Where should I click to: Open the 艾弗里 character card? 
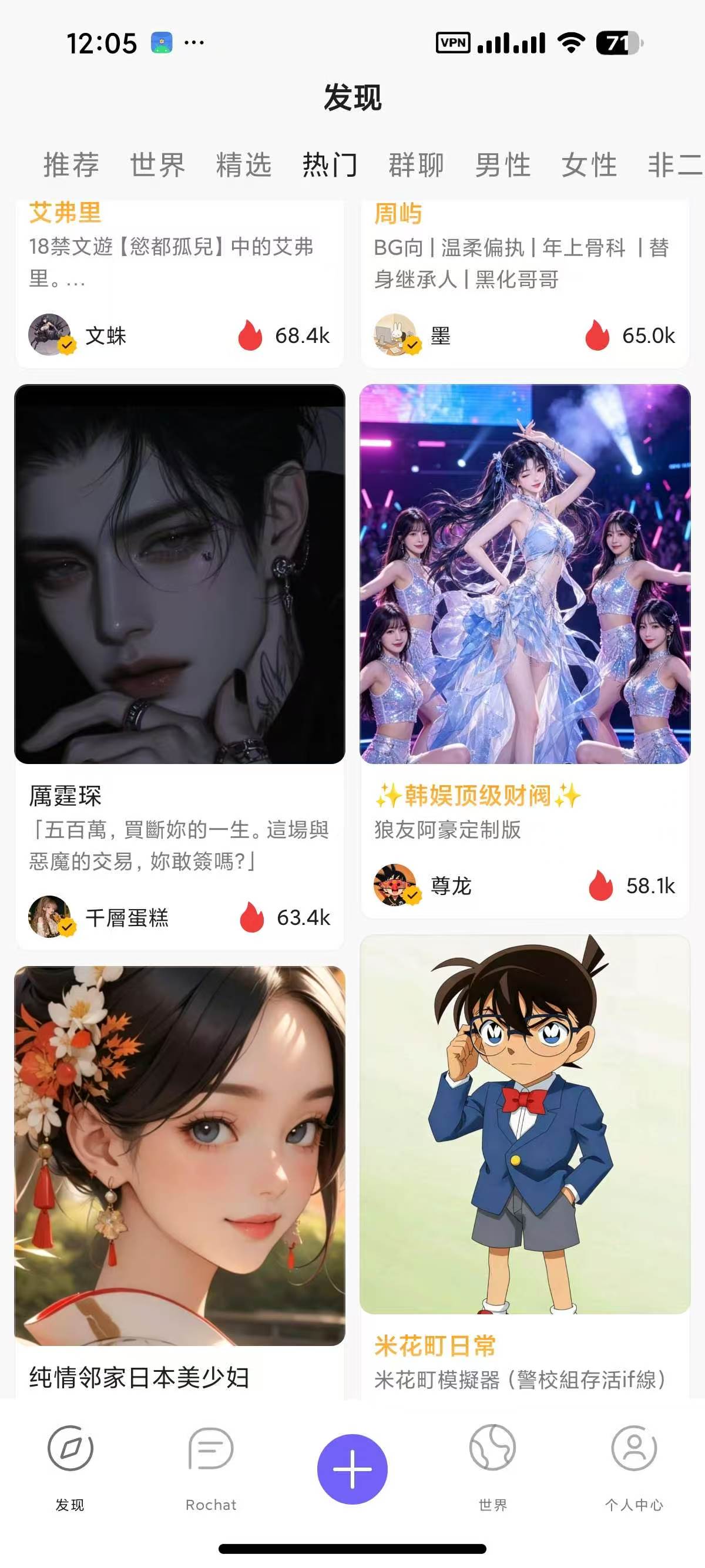pyautogui.click(x=180, y=283)
